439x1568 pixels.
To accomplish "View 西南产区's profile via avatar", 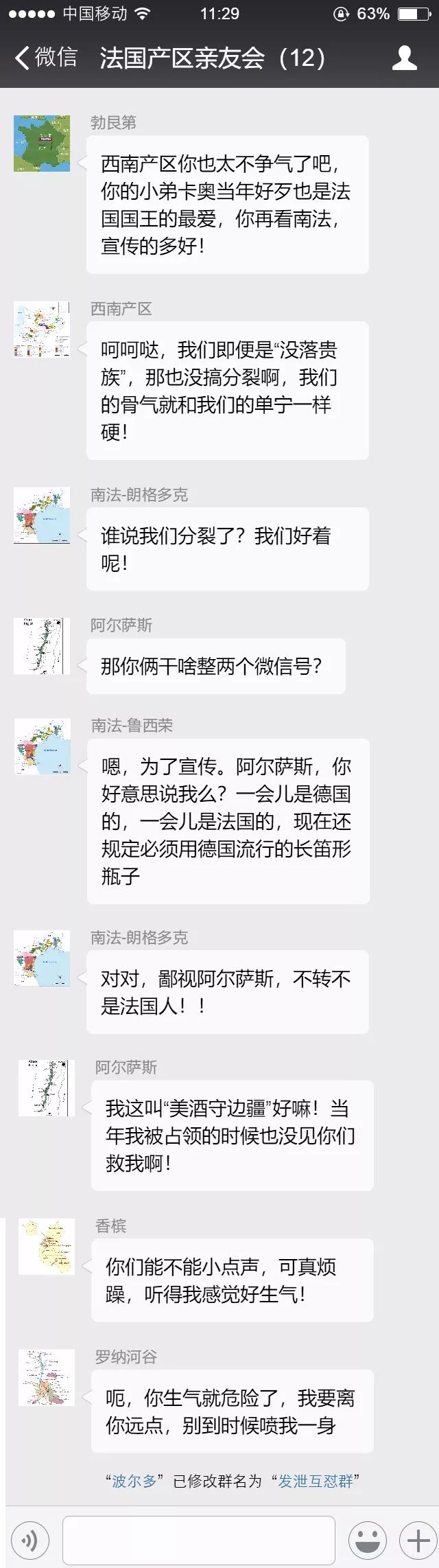I will point(42,329).
